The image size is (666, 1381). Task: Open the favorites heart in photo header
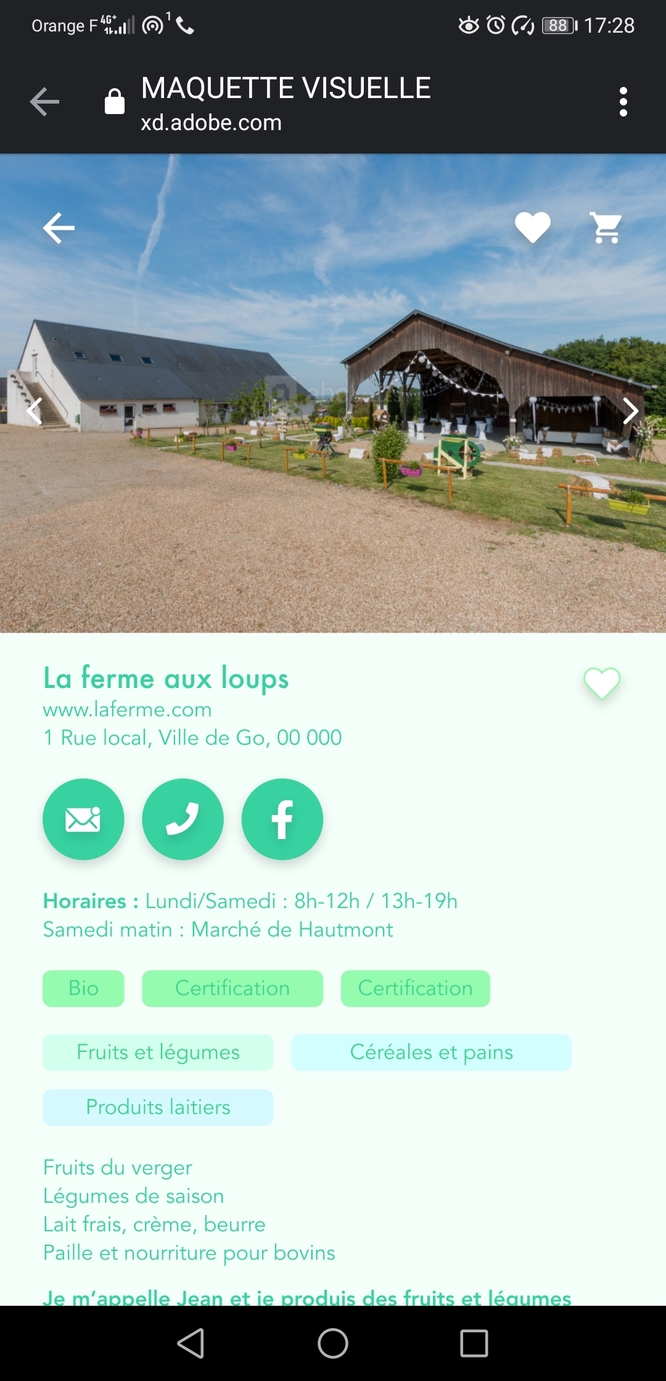click(x=532, y=228)
